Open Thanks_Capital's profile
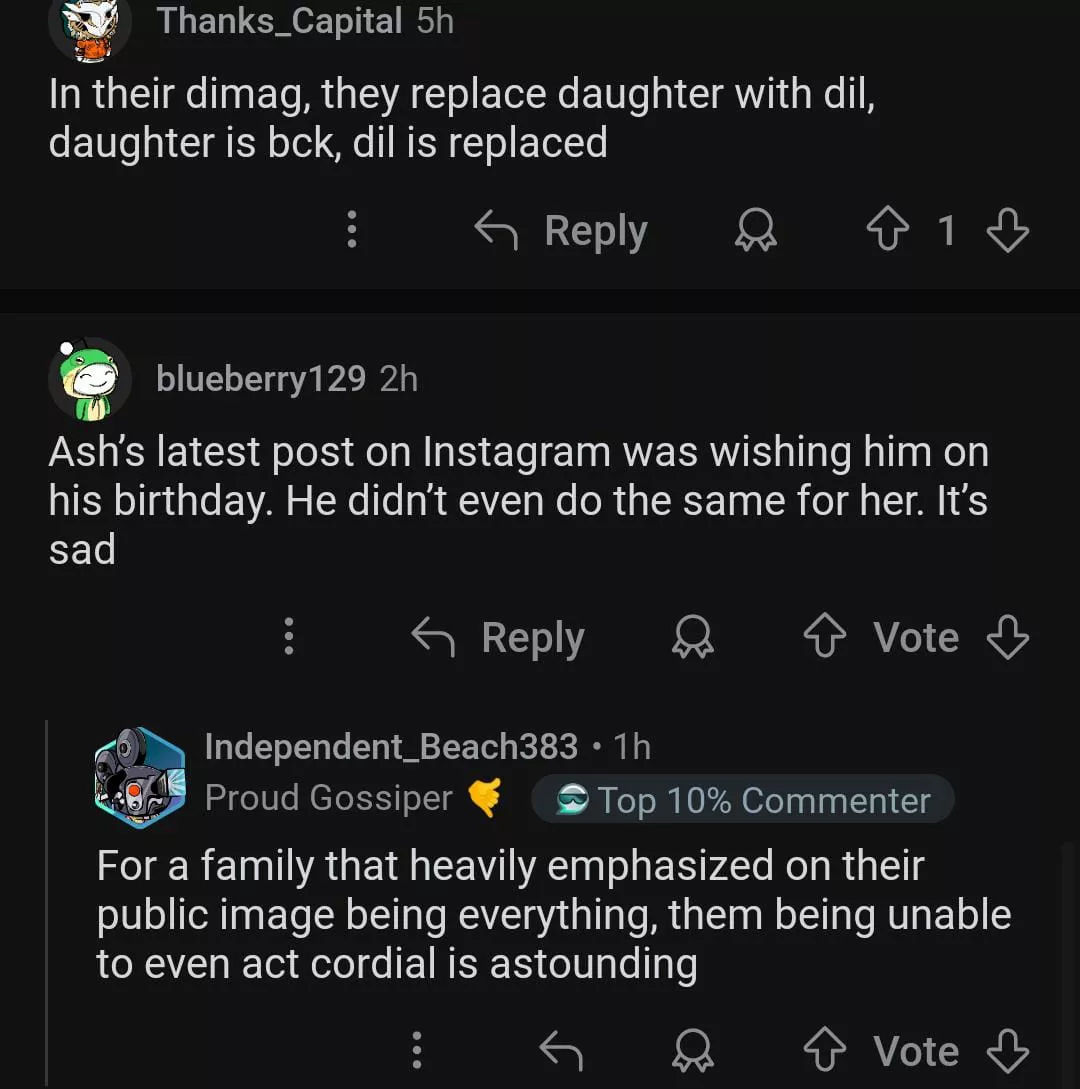Image resolution: width=1080 pixels, height=1089 pixels. tap(279, 21)
